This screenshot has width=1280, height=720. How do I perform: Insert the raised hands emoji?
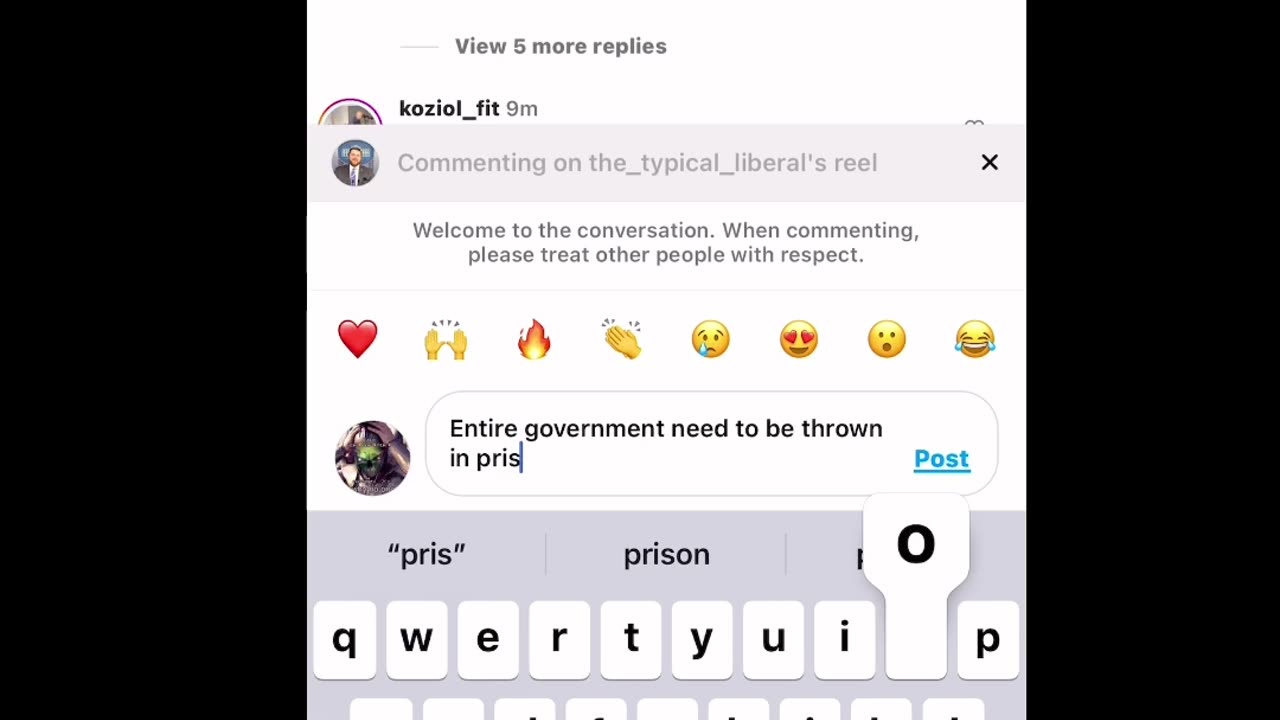pyautogui.click(x=446, y=340)
